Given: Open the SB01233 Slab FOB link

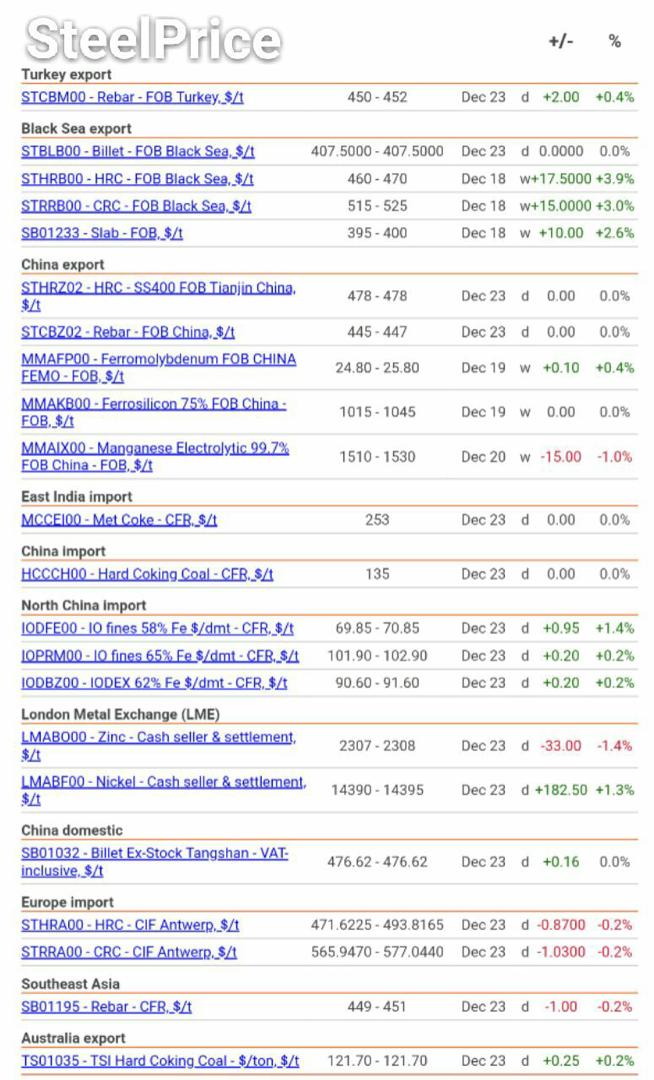Looking at the screenshot, I should click(x=102, y=233).
